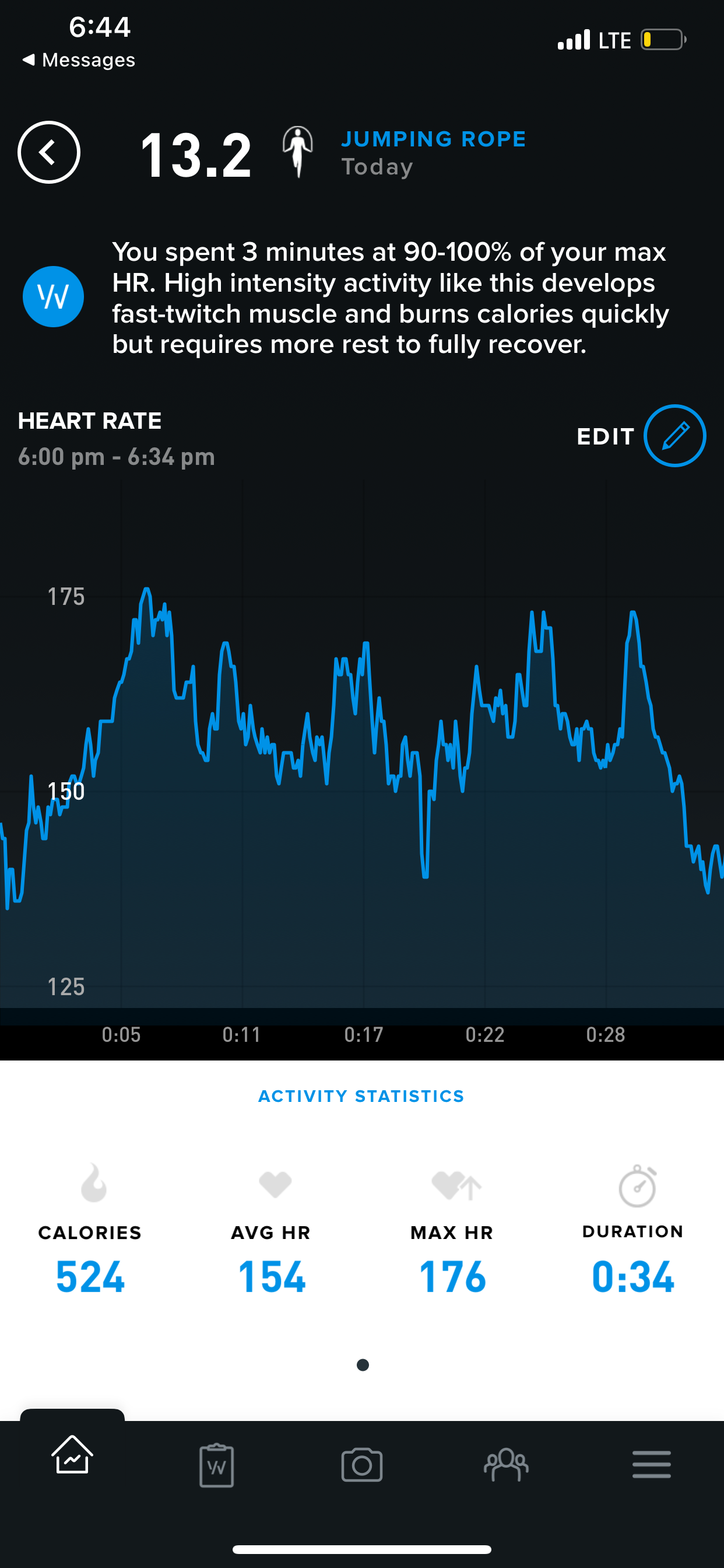Return to Messages app
724x1568 pixels.
pyautogui.click(x=79, y=60)
